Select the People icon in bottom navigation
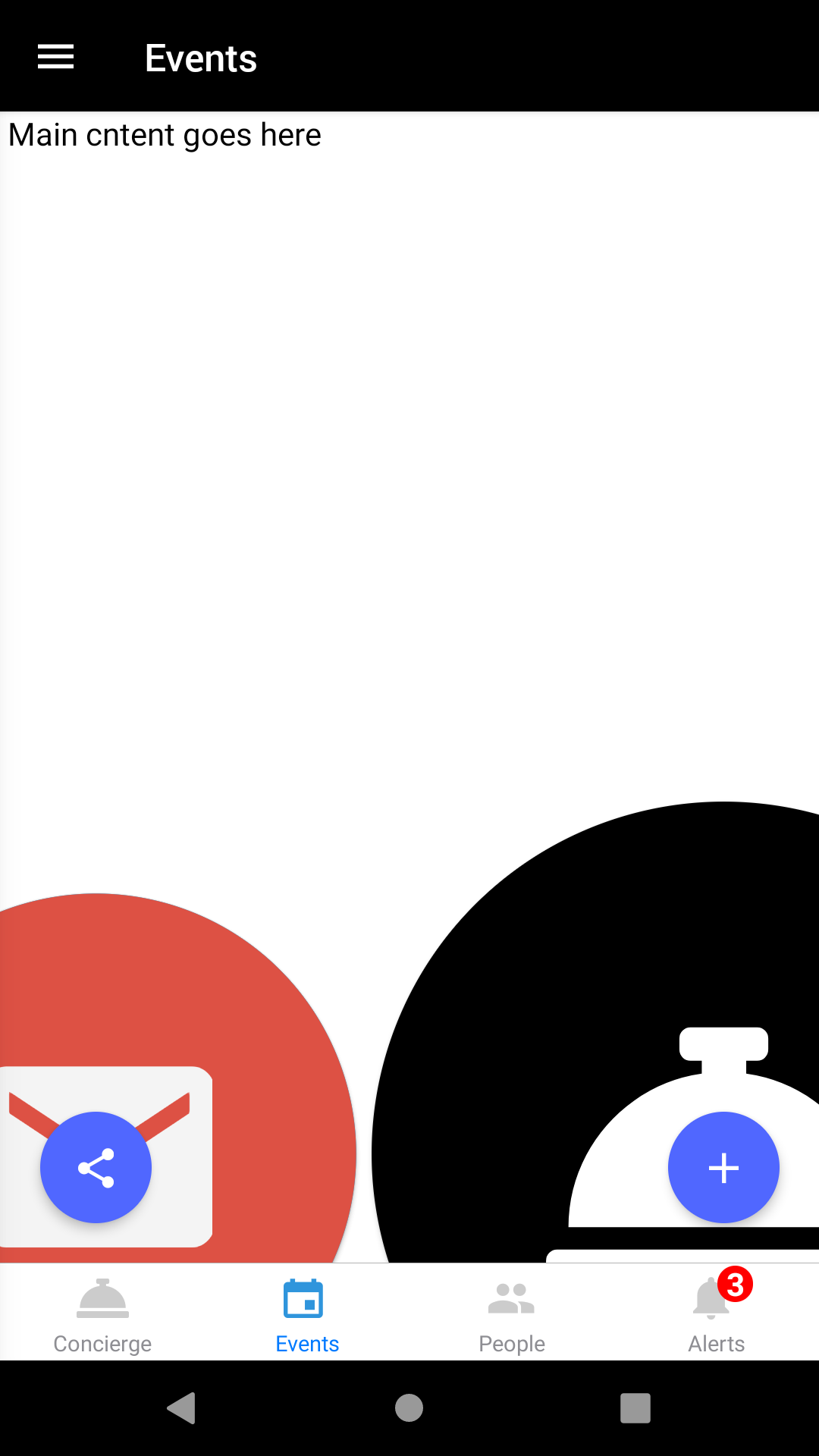This screenshot has width=819, height=1456. (512, 1298)
